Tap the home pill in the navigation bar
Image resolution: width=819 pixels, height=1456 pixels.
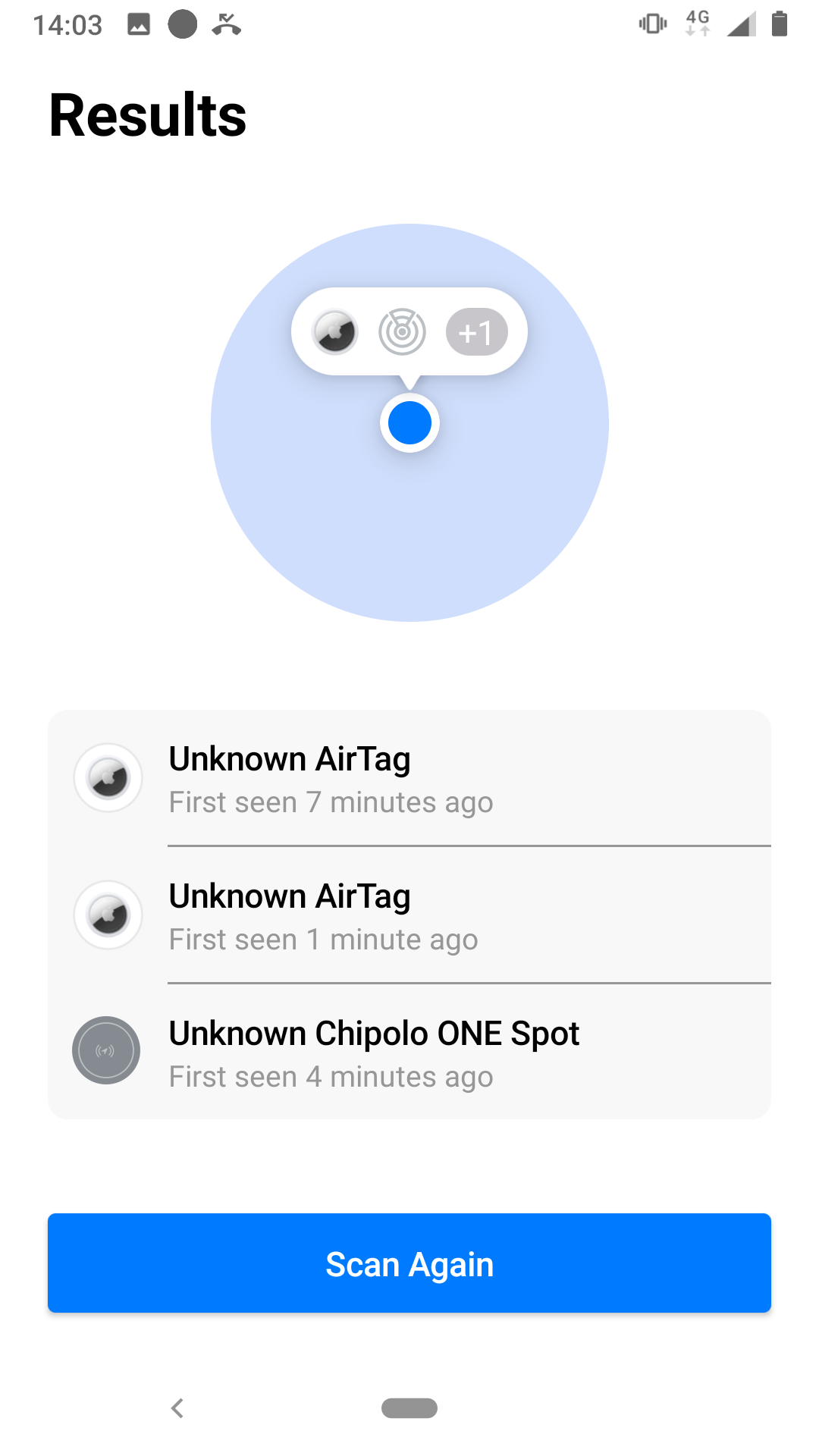pos(409,1408)
